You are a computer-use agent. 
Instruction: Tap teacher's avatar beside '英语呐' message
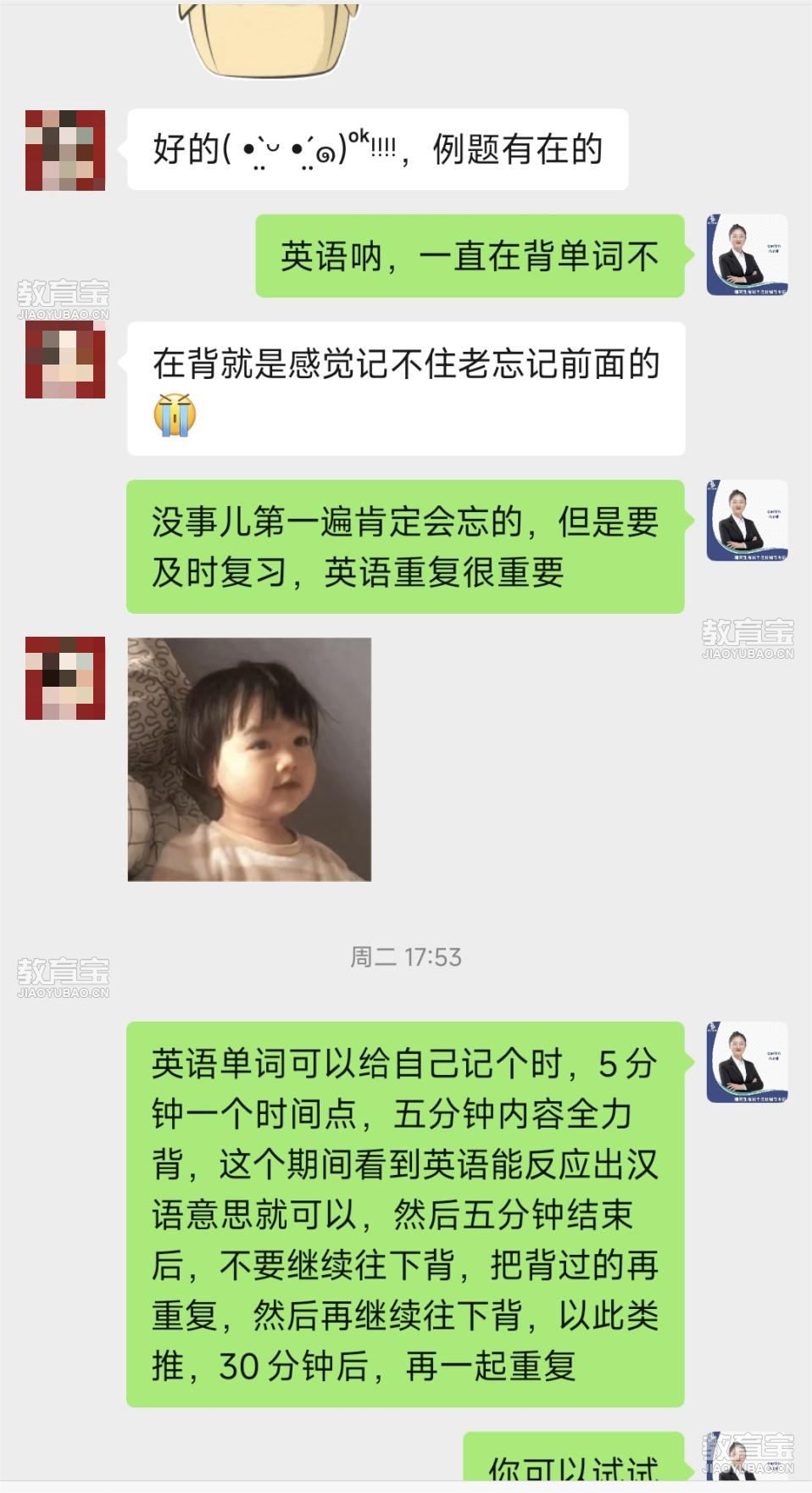coord(747,254)
